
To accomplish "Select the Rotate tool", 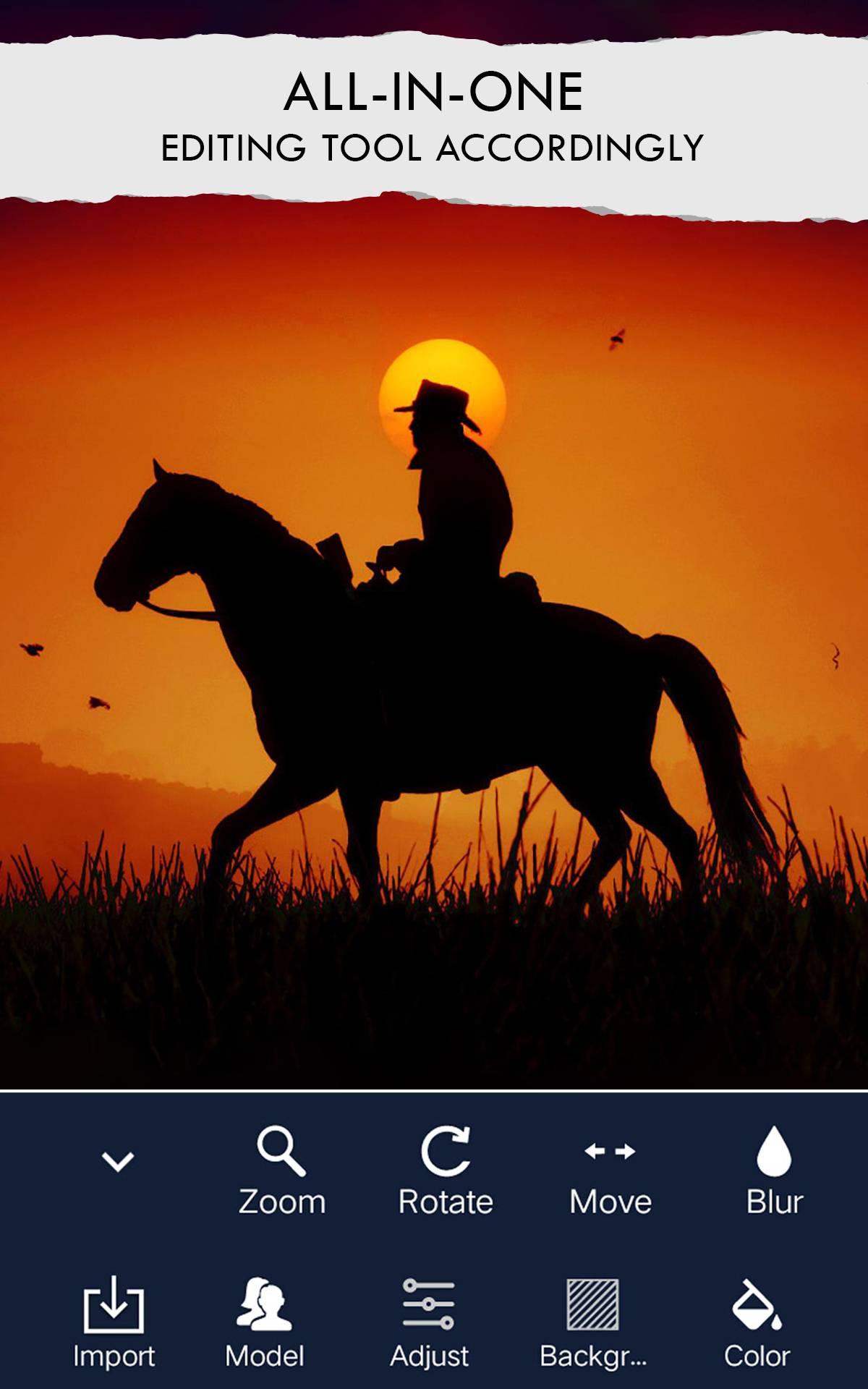I will pos(446,1172).
